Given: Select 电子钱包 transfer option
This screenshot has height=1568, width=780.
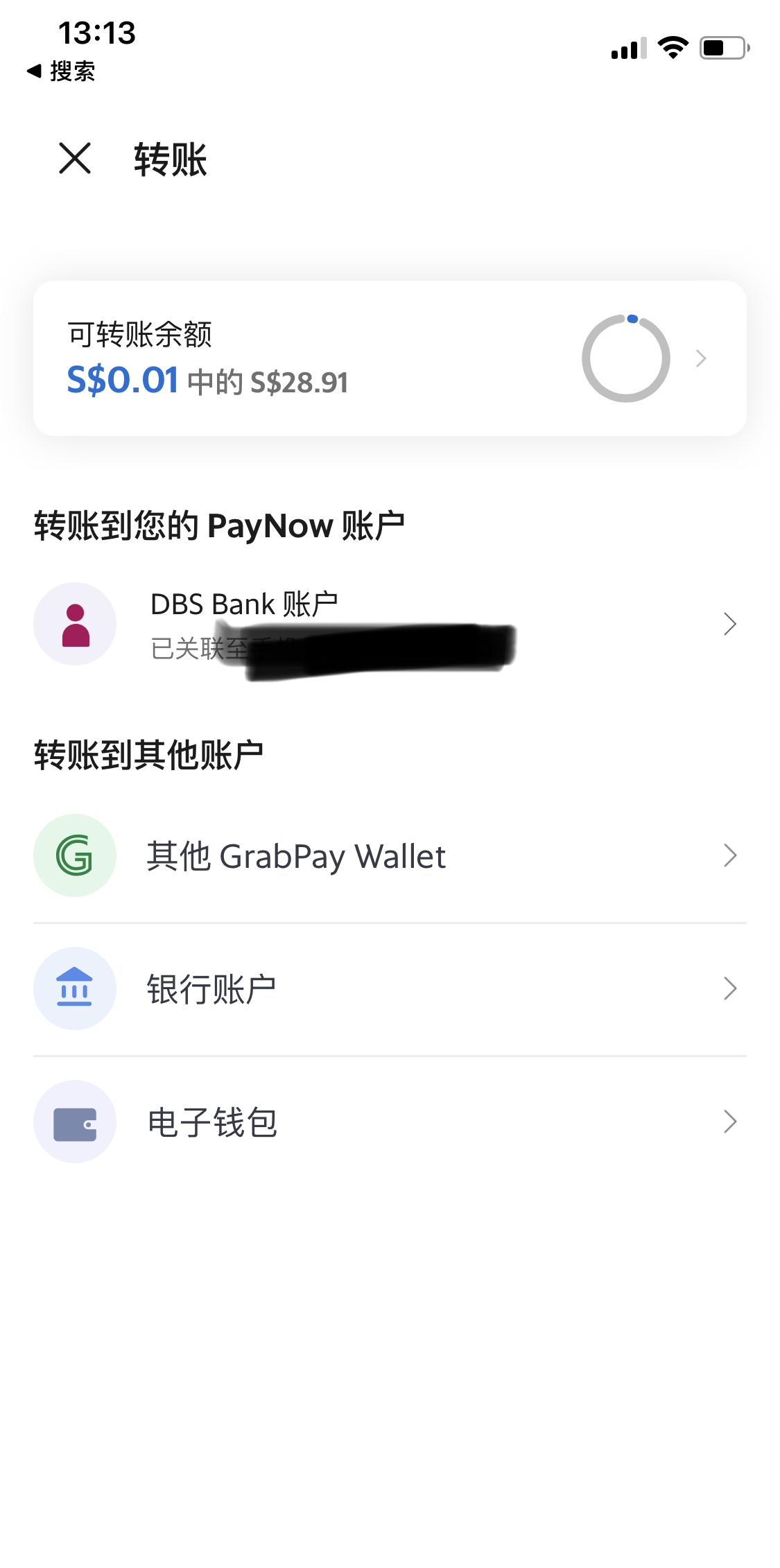Looking at the screenshot, I should [x=388, y=1122].
